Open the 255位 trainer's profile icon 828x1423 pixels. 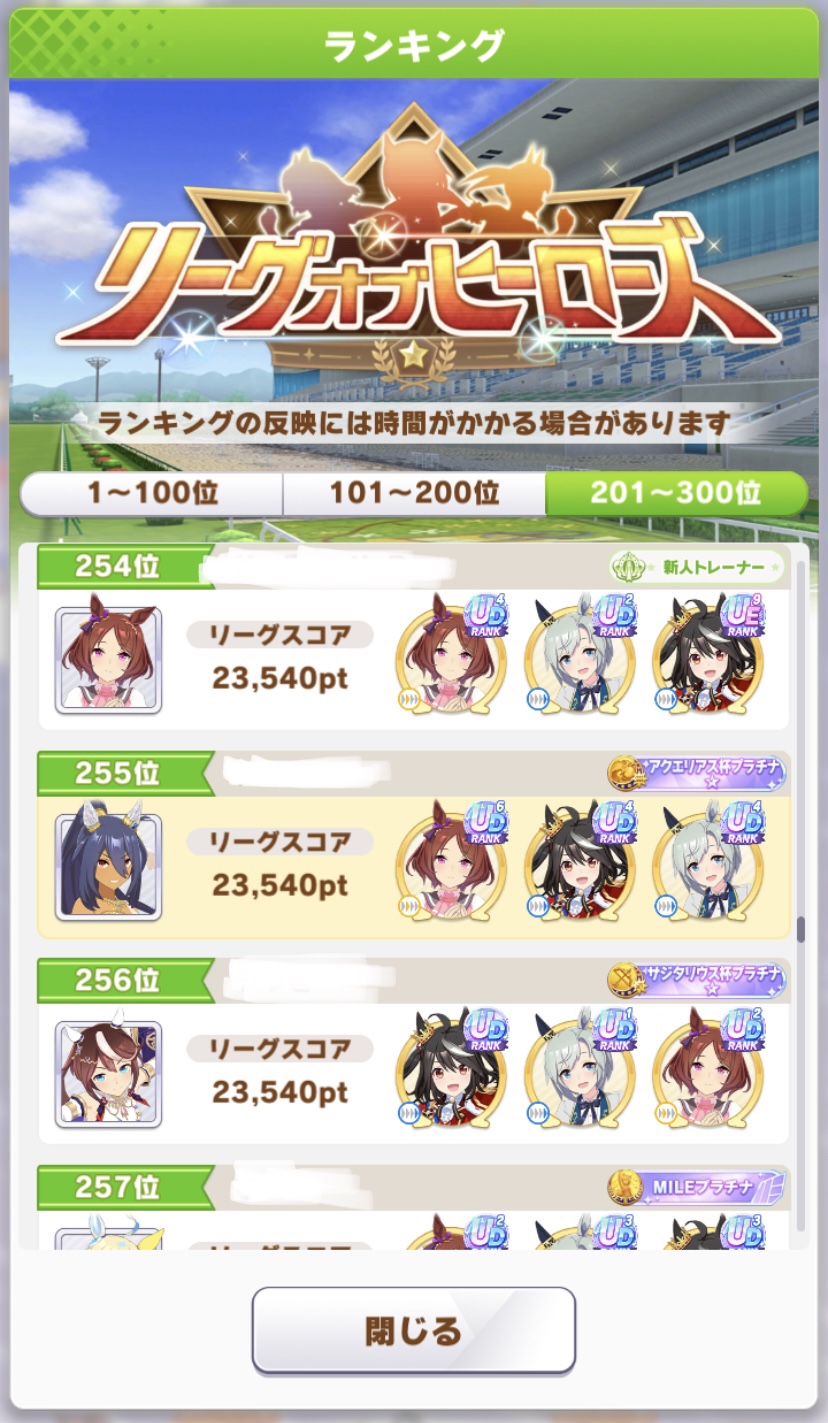click(108, 867)
